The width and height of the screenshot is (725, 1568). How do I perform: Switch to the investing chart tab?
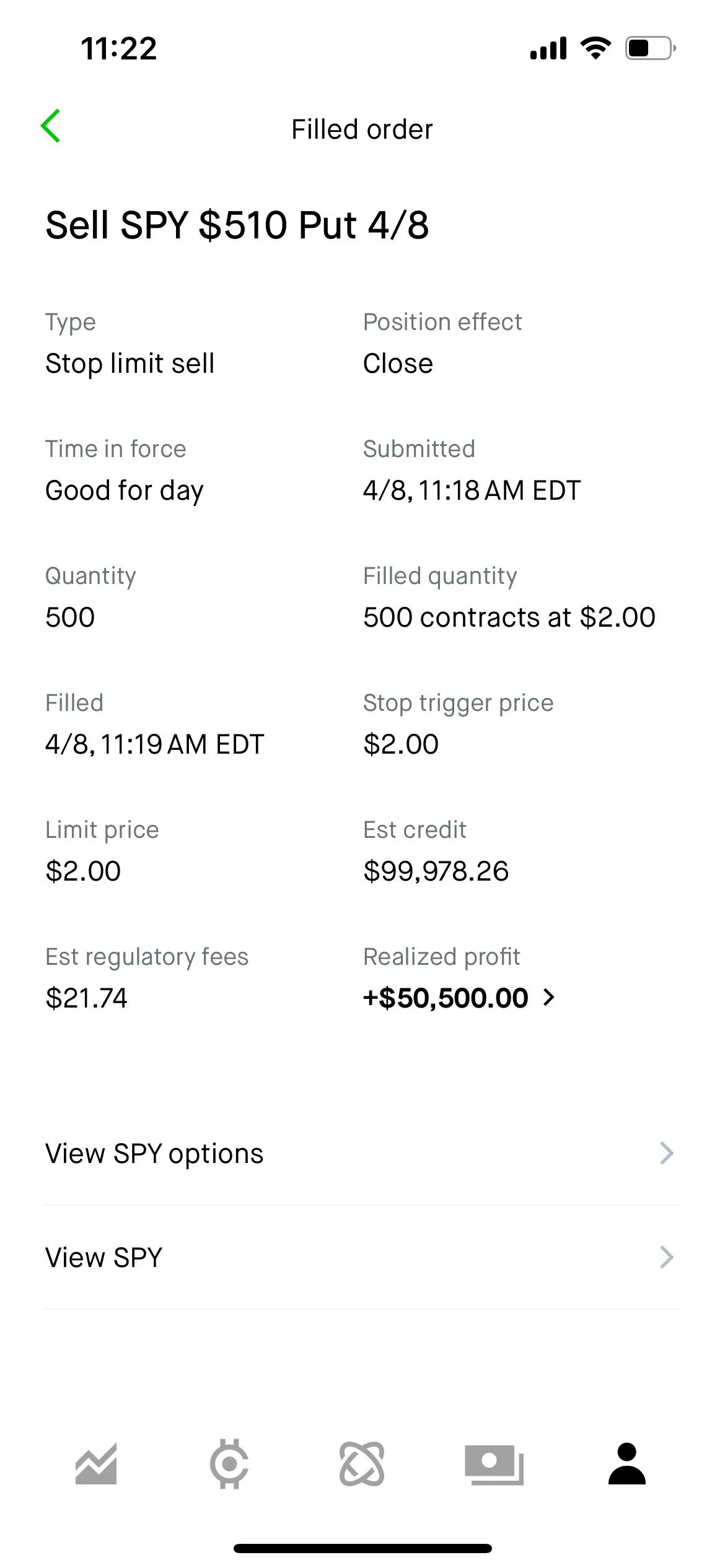(96, 1465)
